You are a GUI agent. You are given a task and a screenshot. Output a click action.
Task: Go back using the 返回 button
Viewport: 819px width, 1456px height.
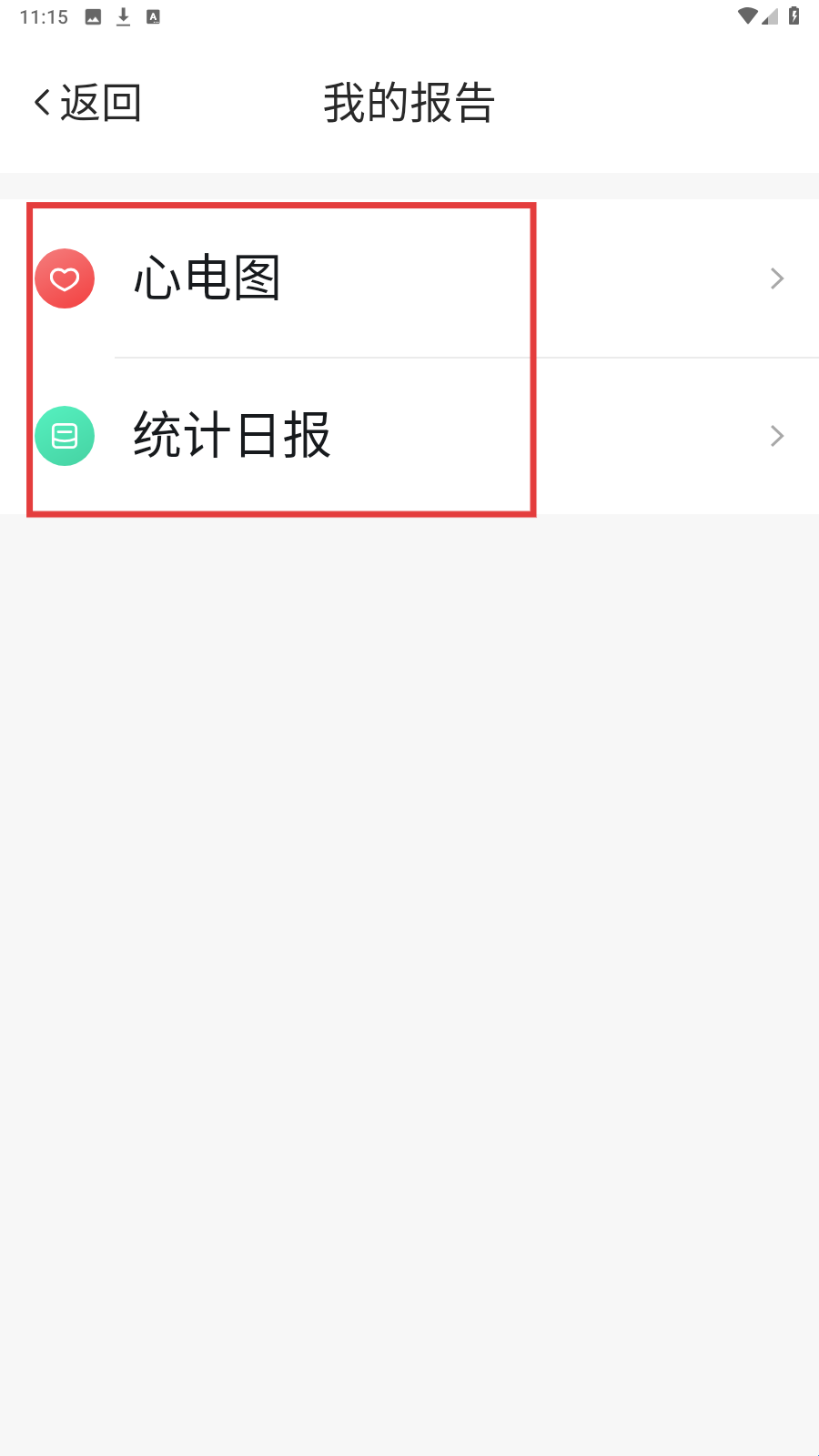pyautogui.click(x=87, y=103)
